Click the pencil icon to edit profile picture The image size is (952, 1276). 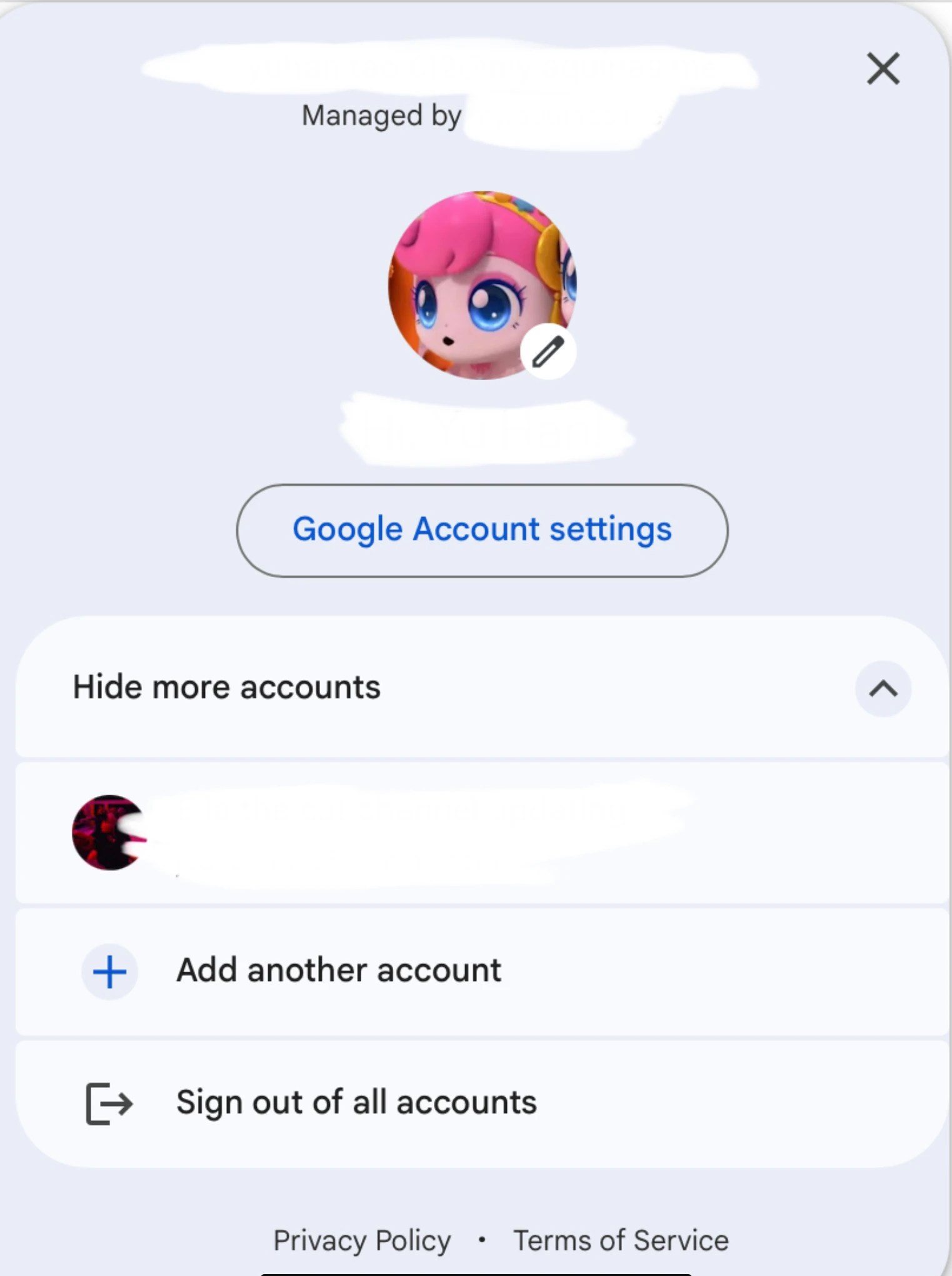pos(547,352)
